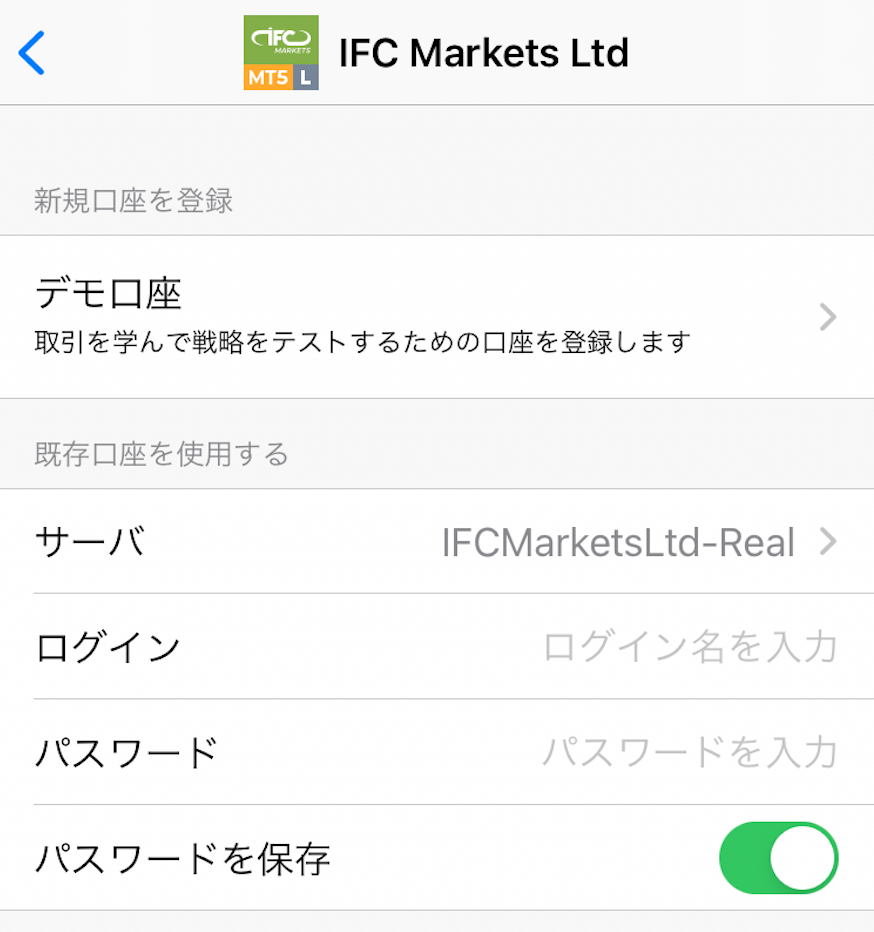Open the デモ口座 registration row
This screenshot has height=932, width=874.
[x=437, y=317]
